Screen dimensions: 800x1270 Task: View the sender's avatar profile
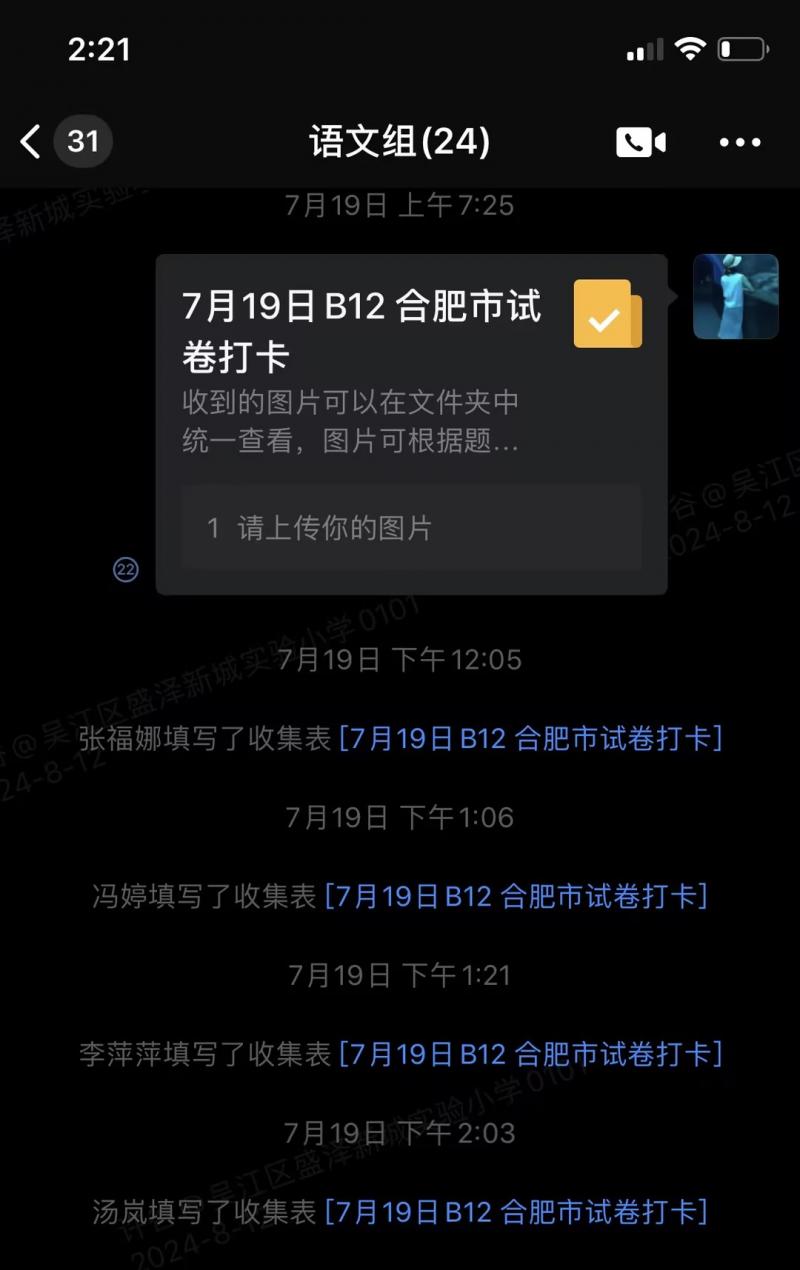click(x=736, y=297)
